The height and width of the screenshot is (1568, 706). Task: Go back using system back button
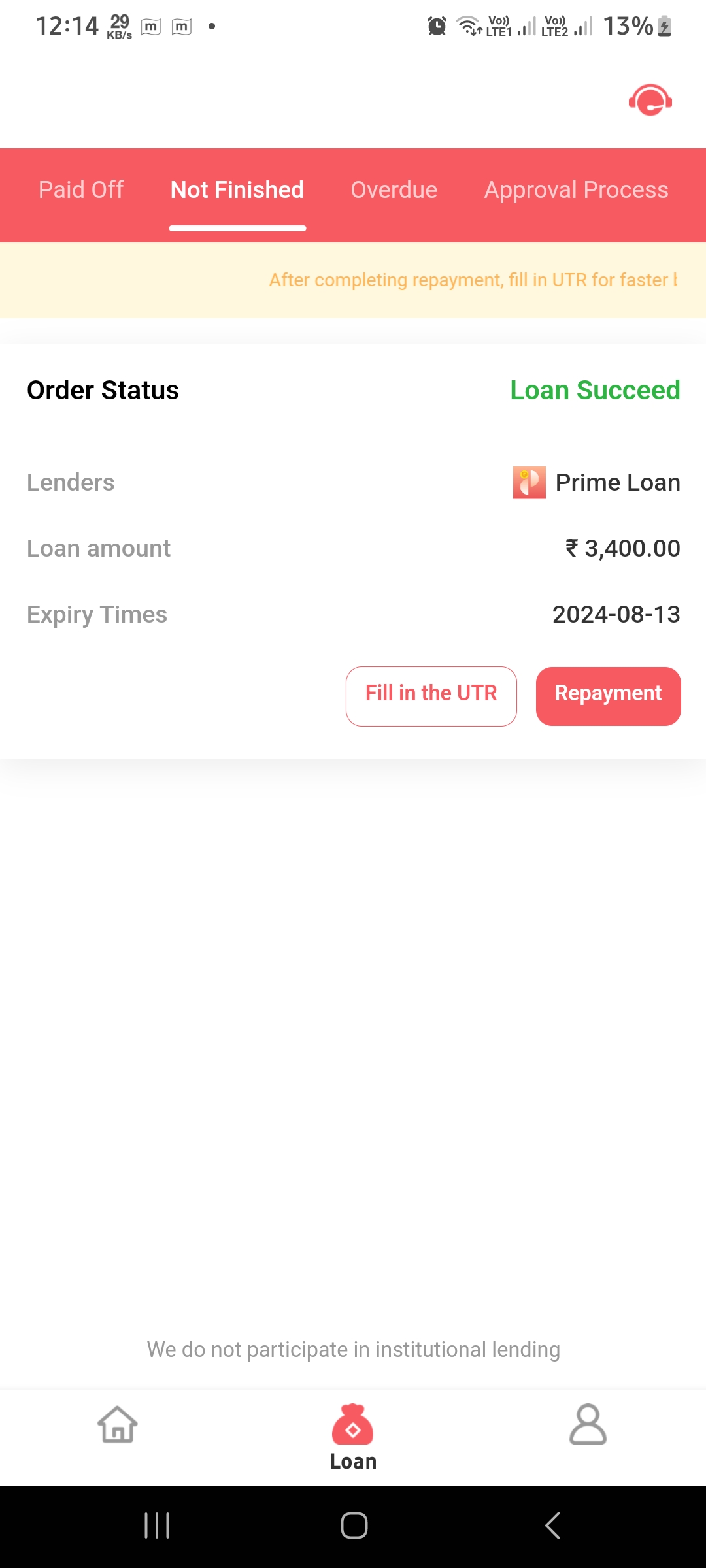(x=552, y=1526)
